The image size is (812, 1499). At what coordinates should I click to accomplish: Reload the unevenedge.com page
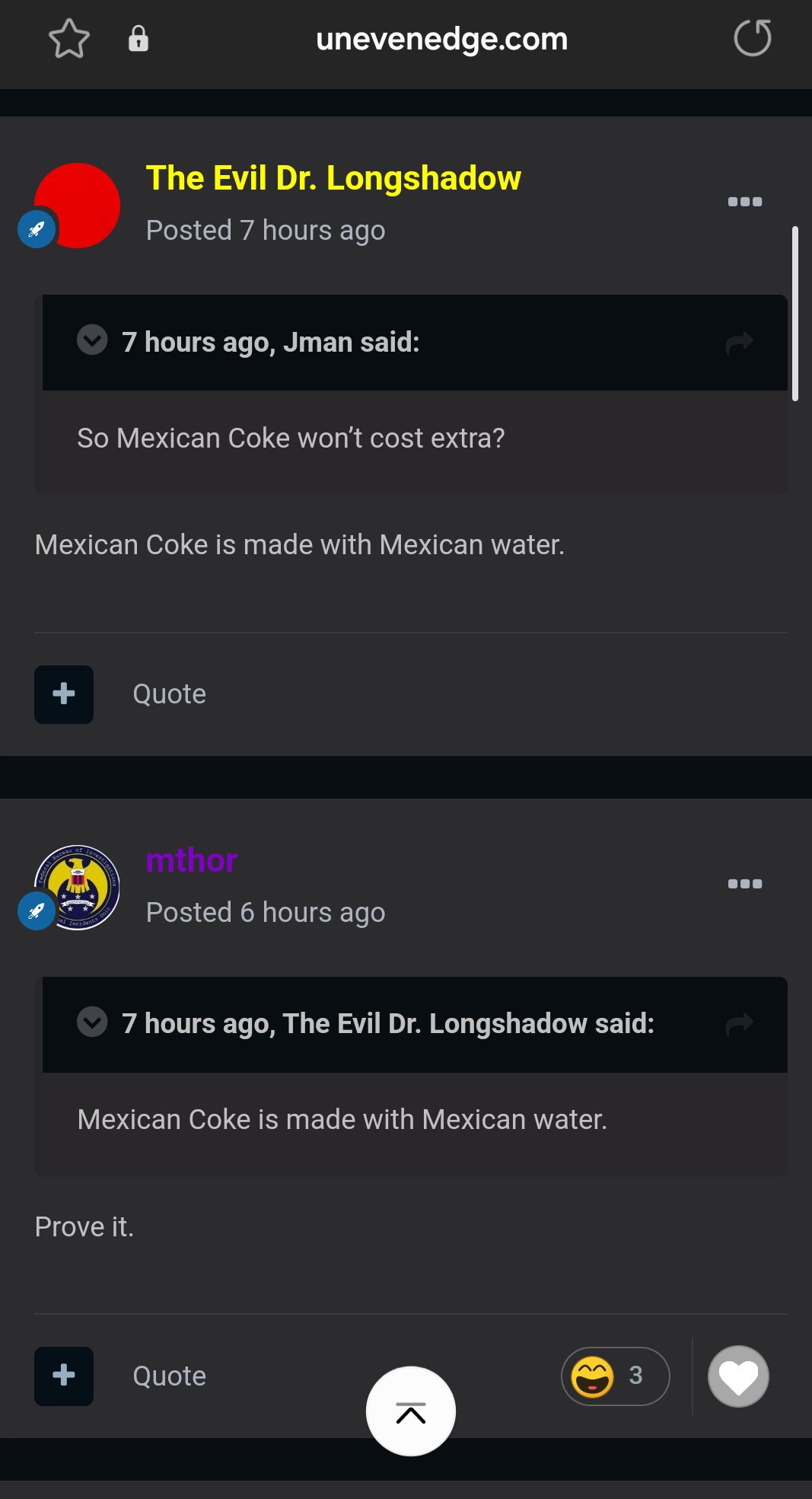click(x=752, y=38)
